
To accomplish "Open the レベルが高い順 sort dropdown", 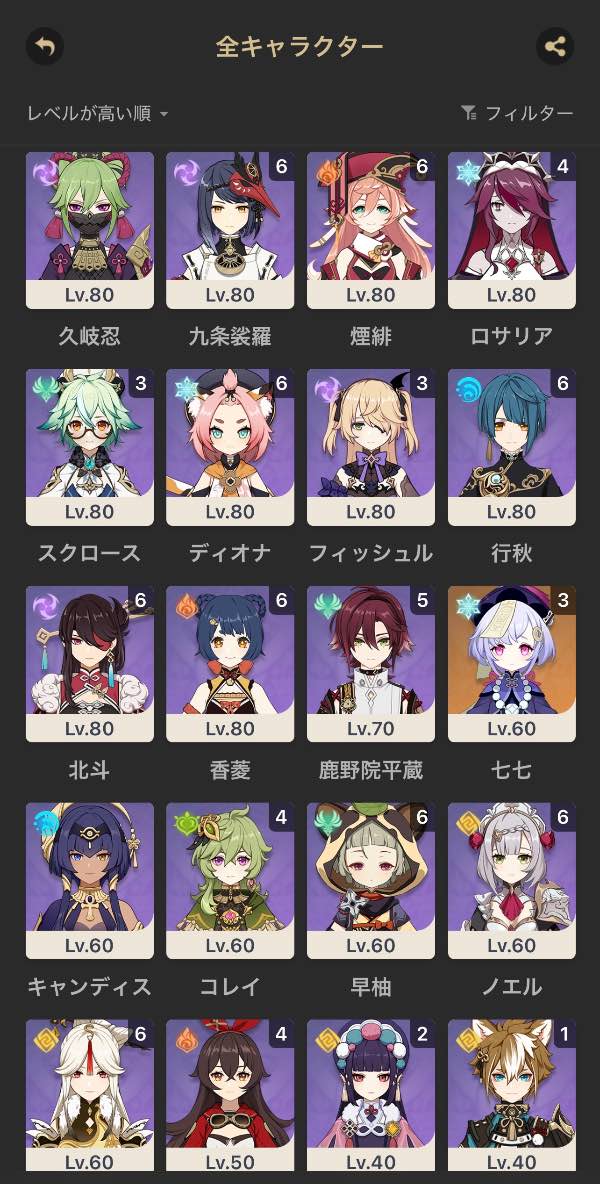I will click(97, 114).
